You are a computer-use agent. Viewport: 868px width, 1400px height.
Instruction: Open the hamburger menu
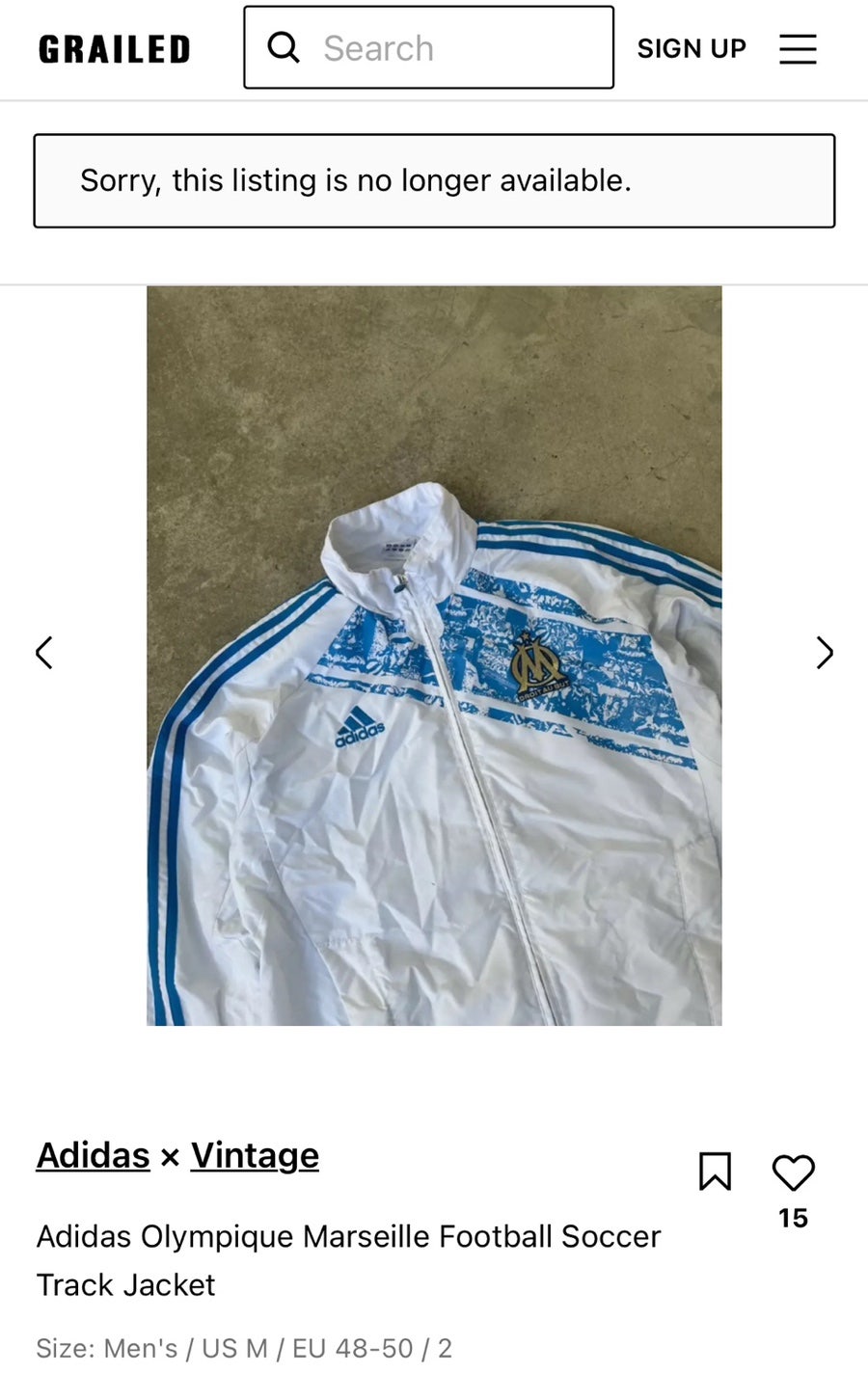pos(798,49)
